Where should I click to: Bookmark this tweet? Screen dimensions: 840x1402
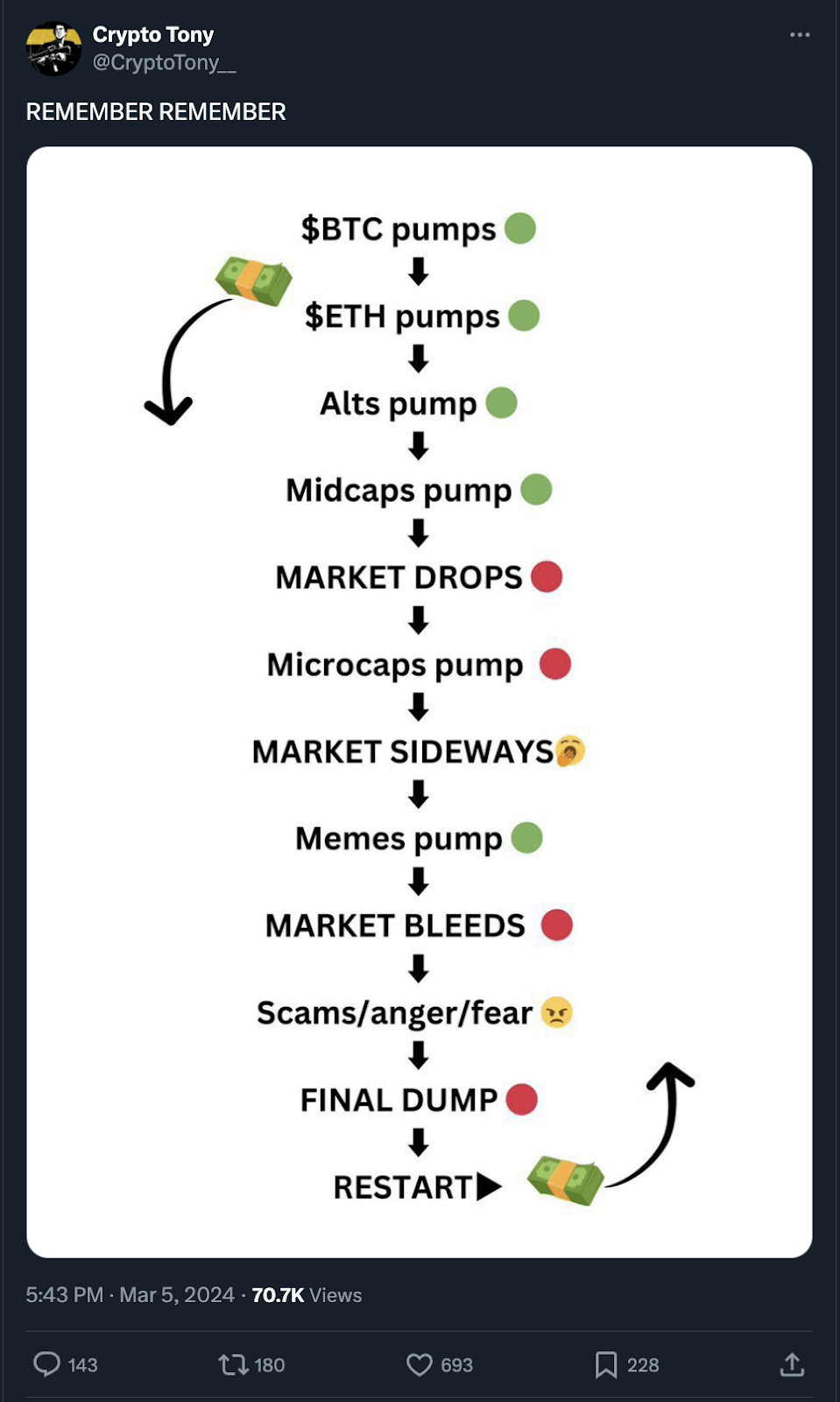[605, 1364]
